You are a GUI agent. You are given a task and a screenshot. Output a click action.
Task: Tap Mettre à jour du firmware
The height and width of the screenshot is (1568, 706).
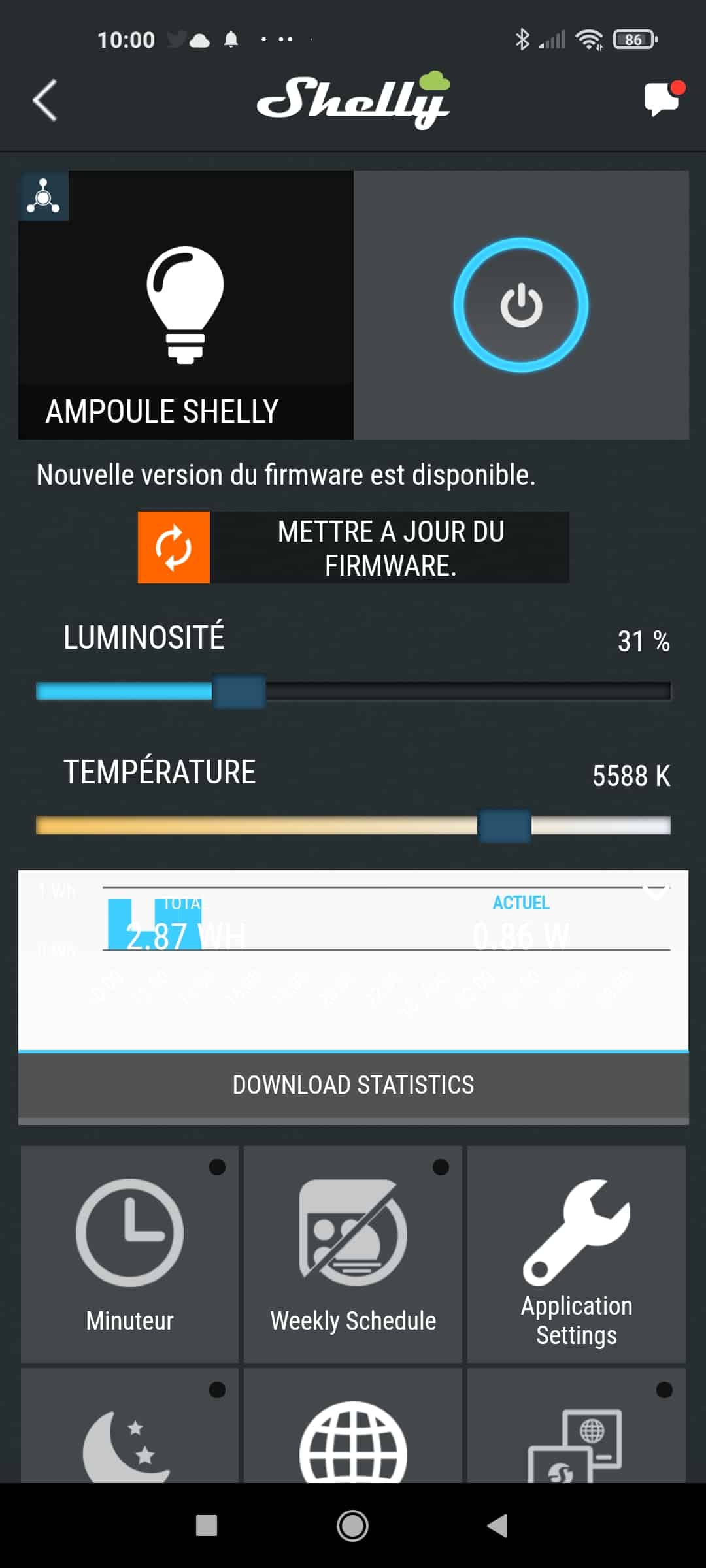tap(353, 547)
